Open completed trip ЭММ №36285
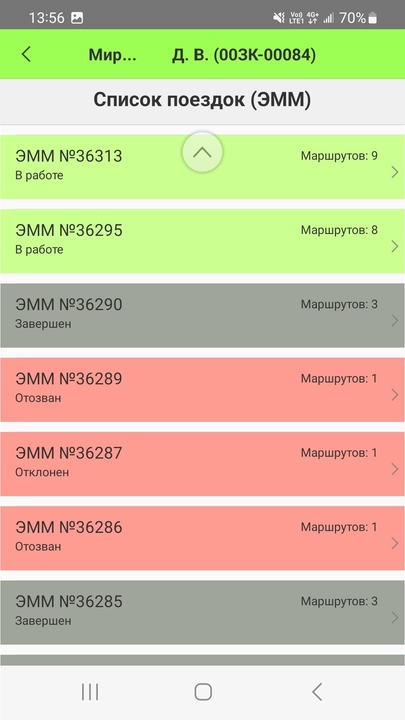This screenshot has height=720, width=405. point(202,612)
